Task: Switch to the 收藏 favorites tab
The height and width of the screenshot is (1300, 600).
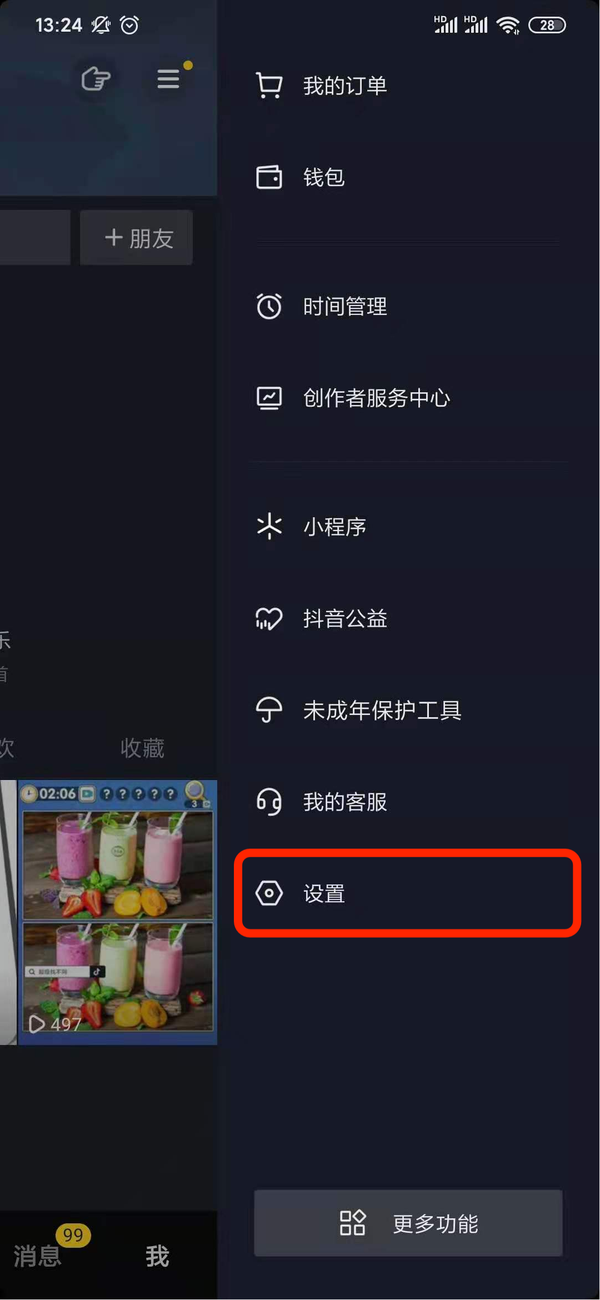Action: click(x=142, y=748)
